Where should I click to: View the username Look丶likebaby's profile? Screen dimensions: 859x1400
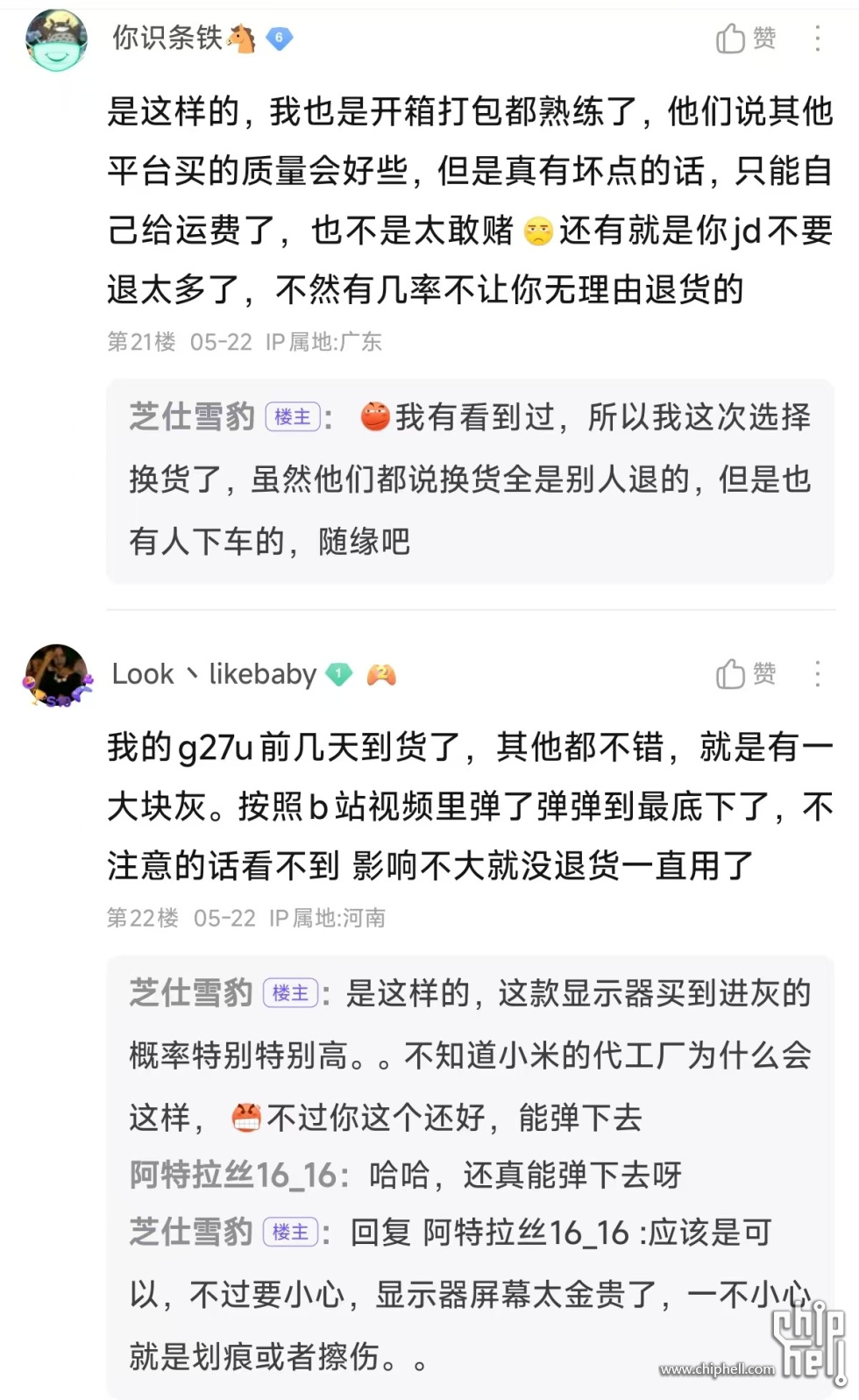214,674
